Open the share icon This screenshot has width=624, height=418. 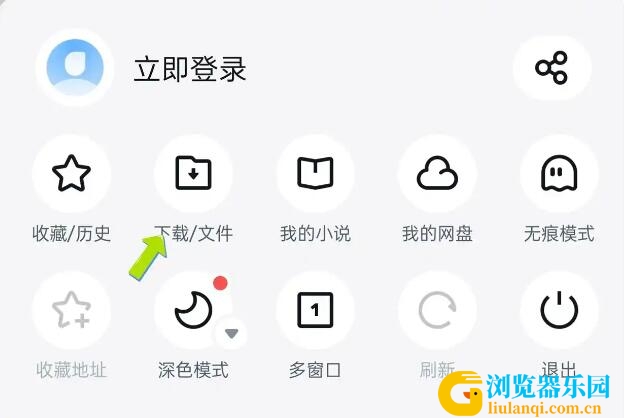(552, 68)
